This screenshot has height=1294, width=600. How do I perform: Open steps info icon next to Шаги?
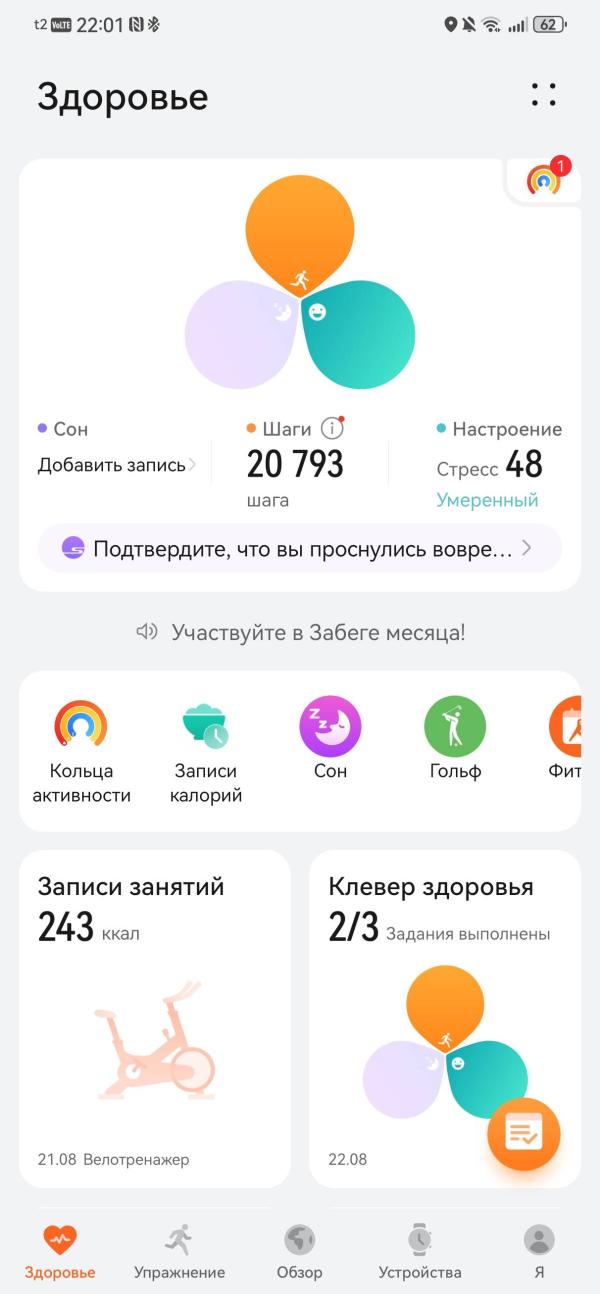point(332,429)
